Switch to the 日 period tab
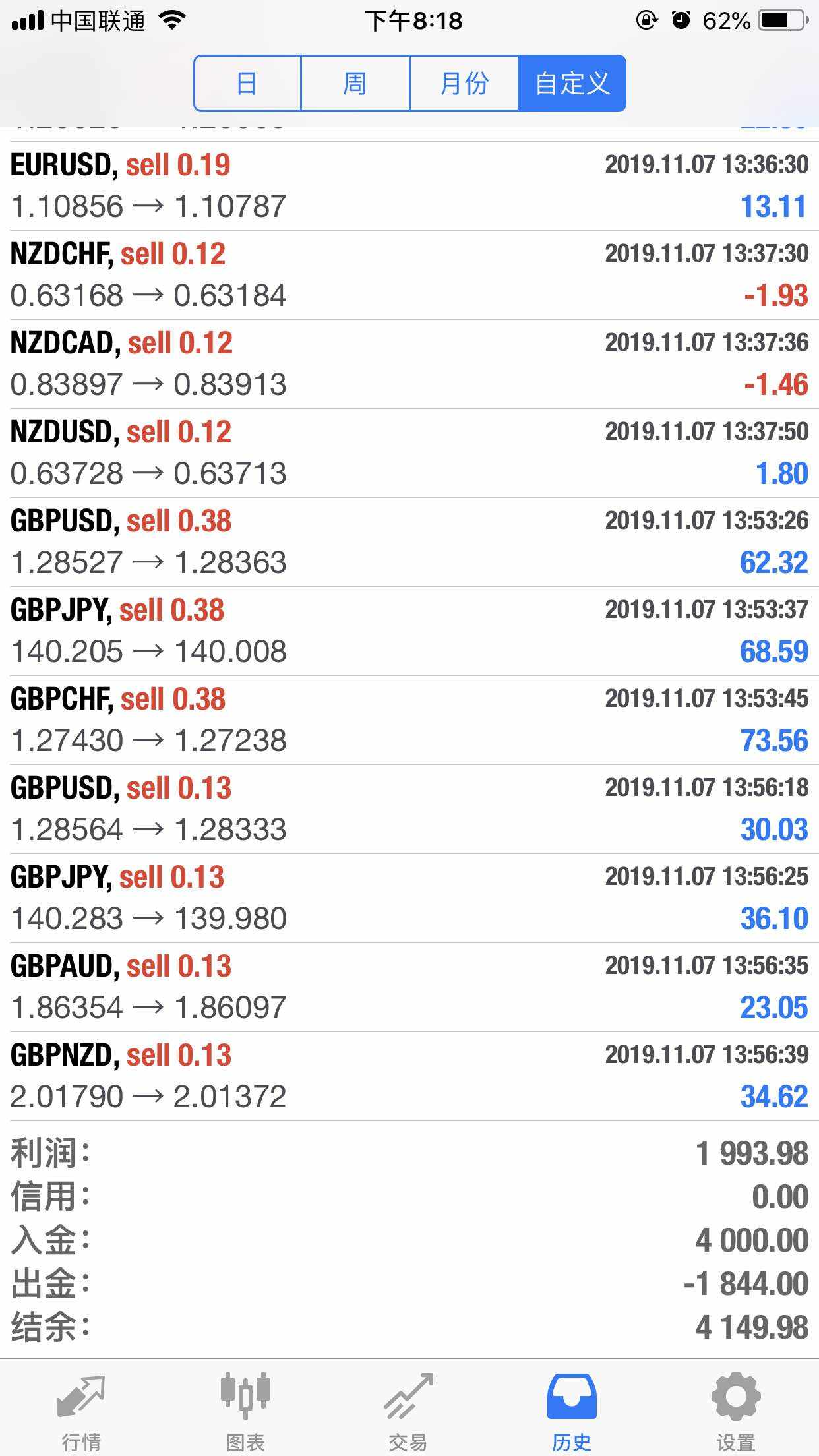This screenshot has height=1456, width=819. coord(247,84)
